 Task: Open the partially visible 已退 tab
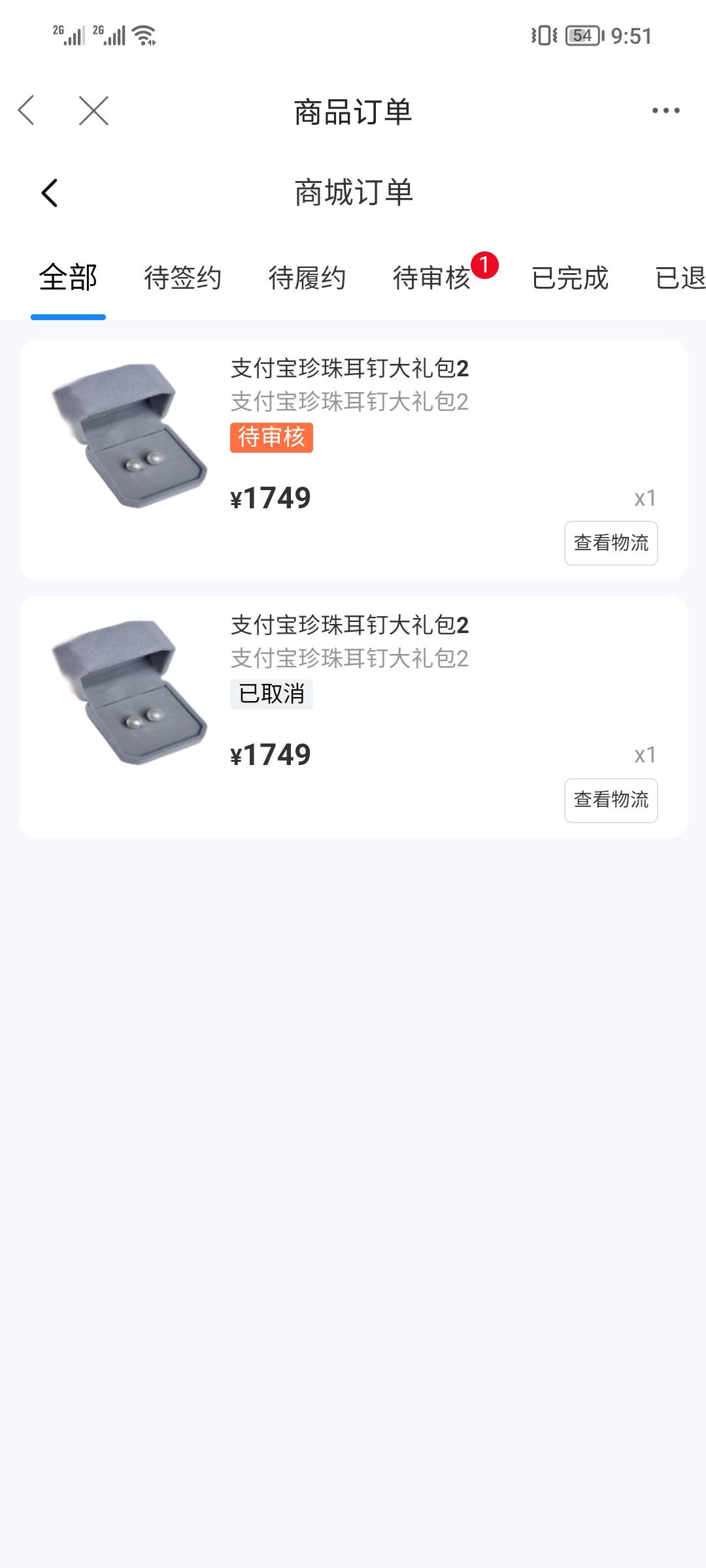click(680, 278)
